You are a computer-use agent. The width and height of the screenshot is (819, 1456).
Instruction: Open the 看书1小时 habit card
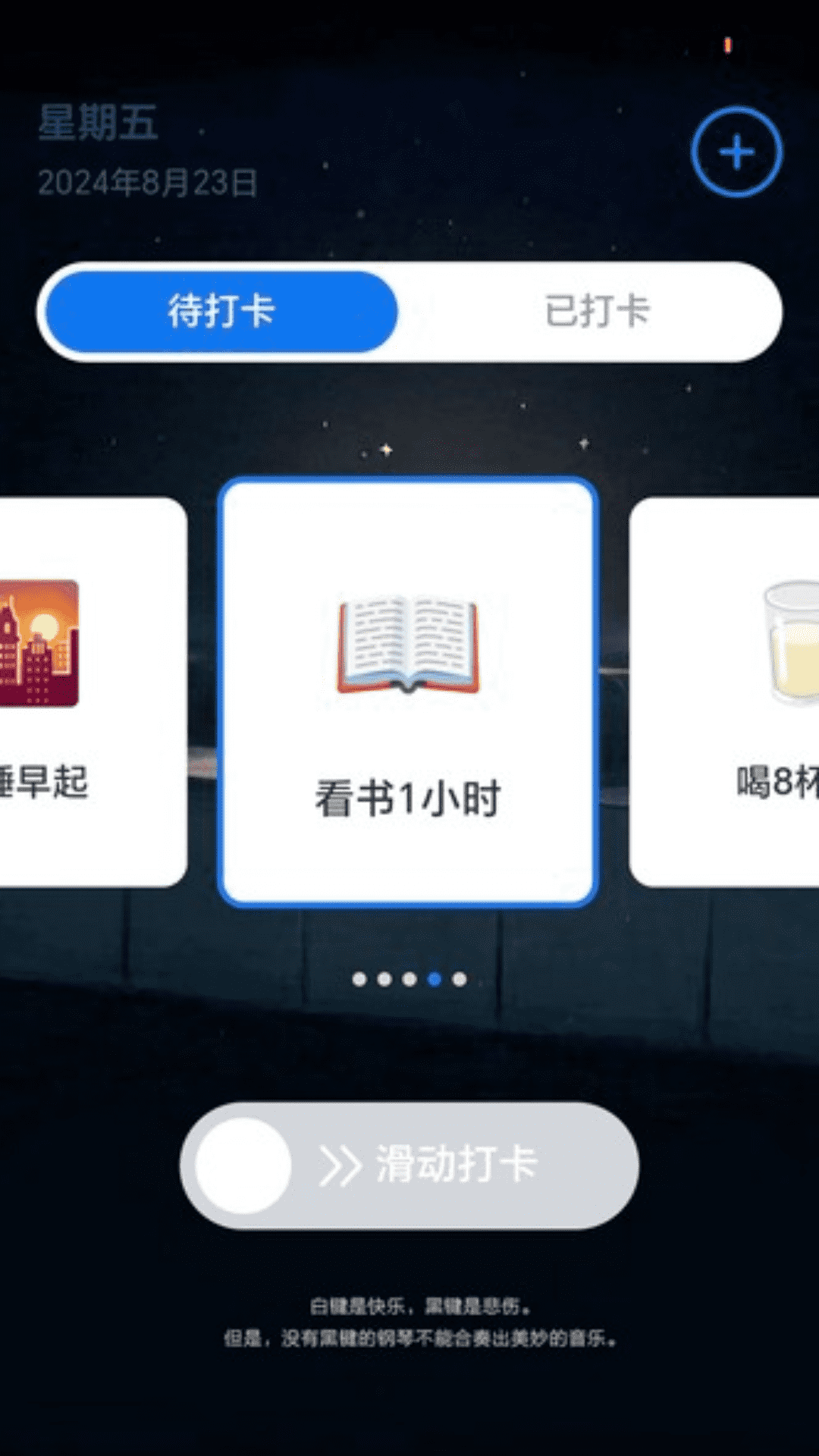point(408,692)
